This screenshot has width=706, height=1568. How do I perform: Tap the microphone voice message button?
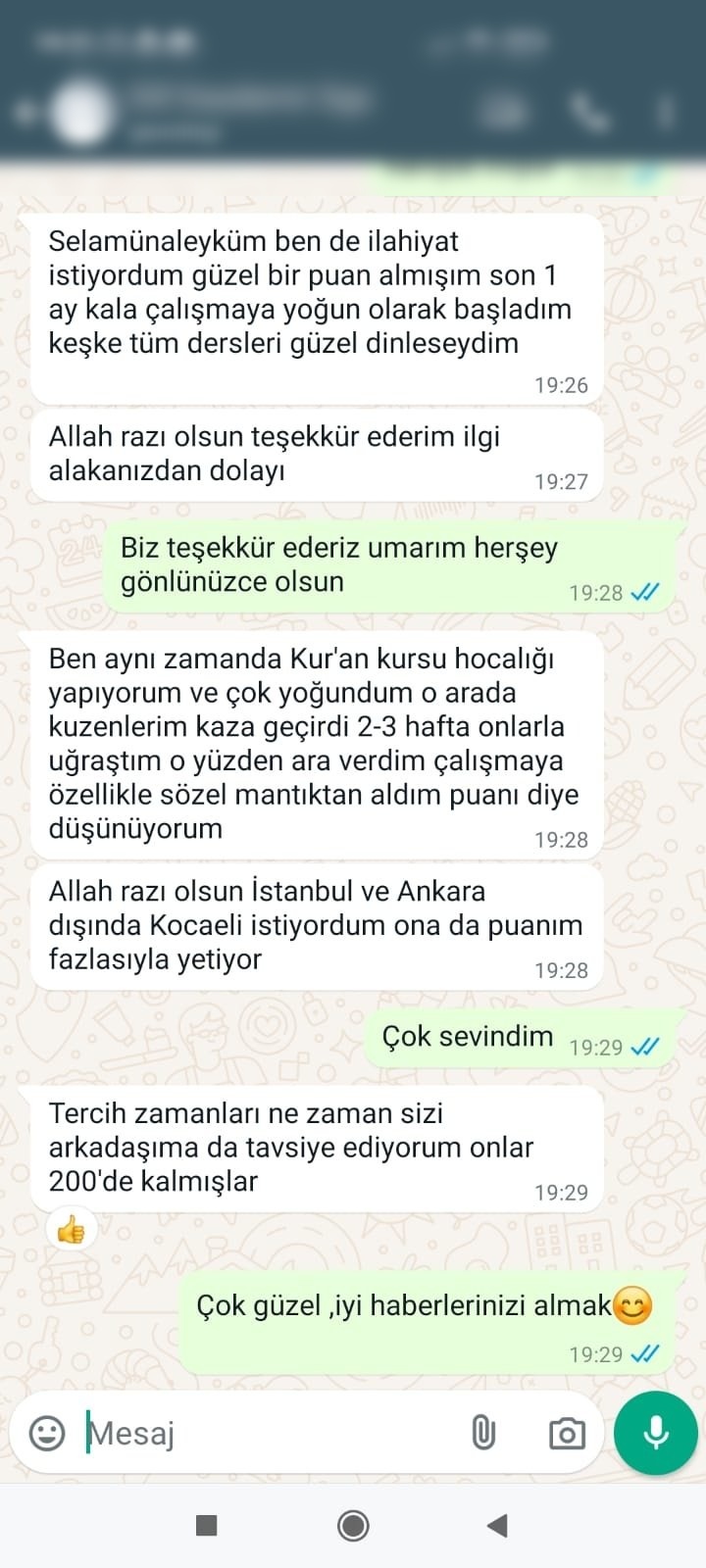(x=656, y=1433)
